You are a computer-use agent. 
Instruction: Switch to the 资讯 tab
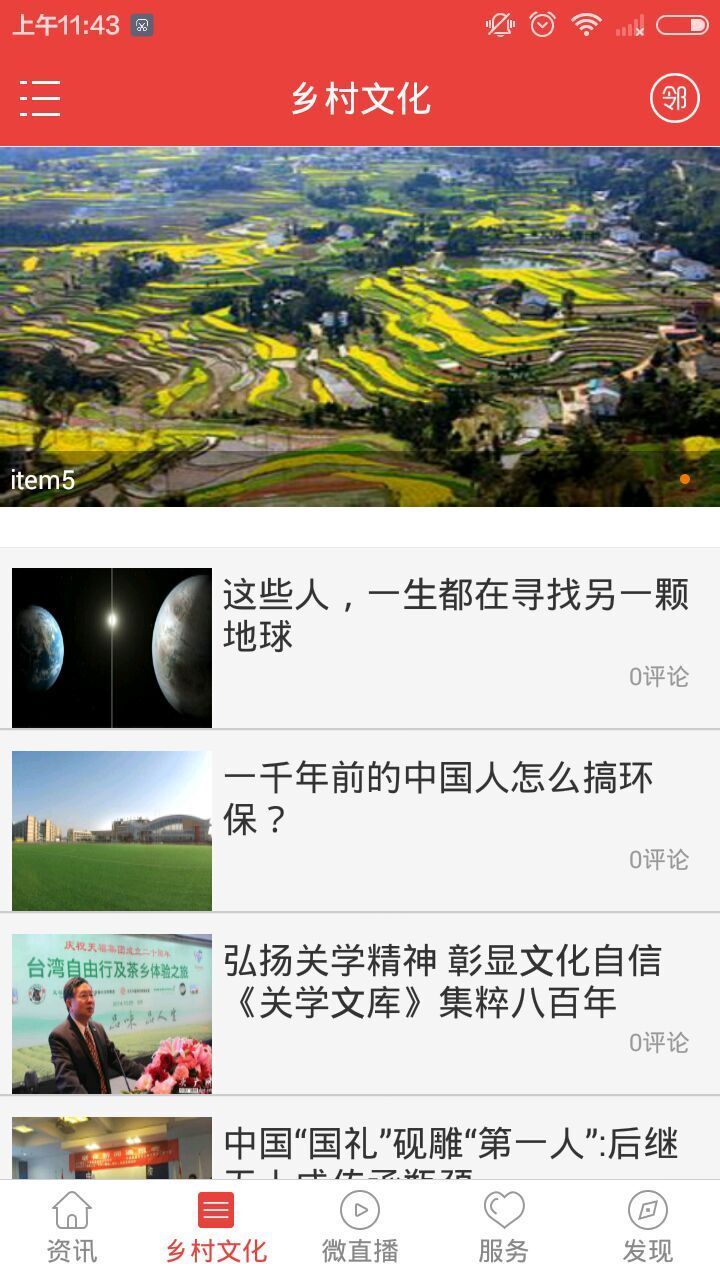(x=72, y=1228)
